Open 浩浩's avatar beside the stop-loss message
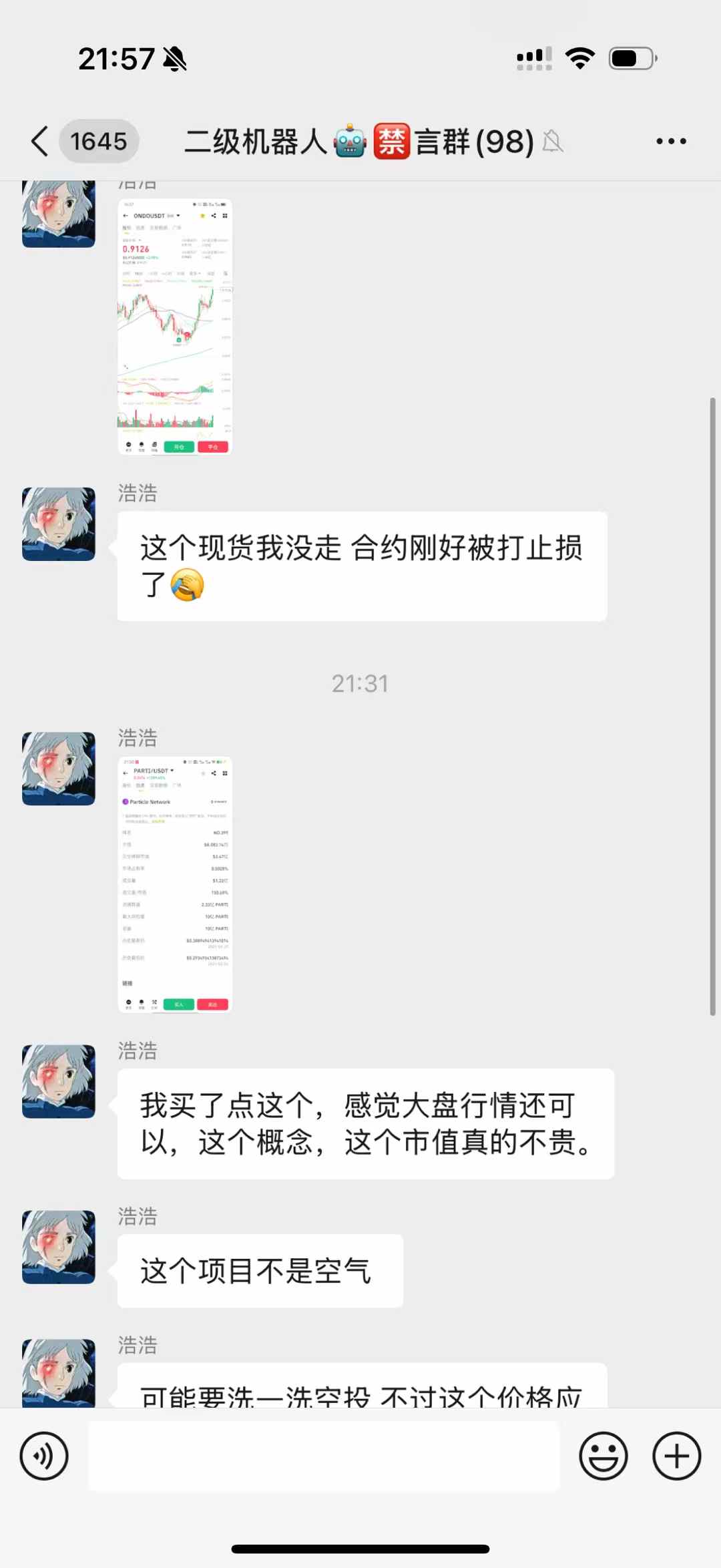 pyautogui.click(x=59, y=524)
